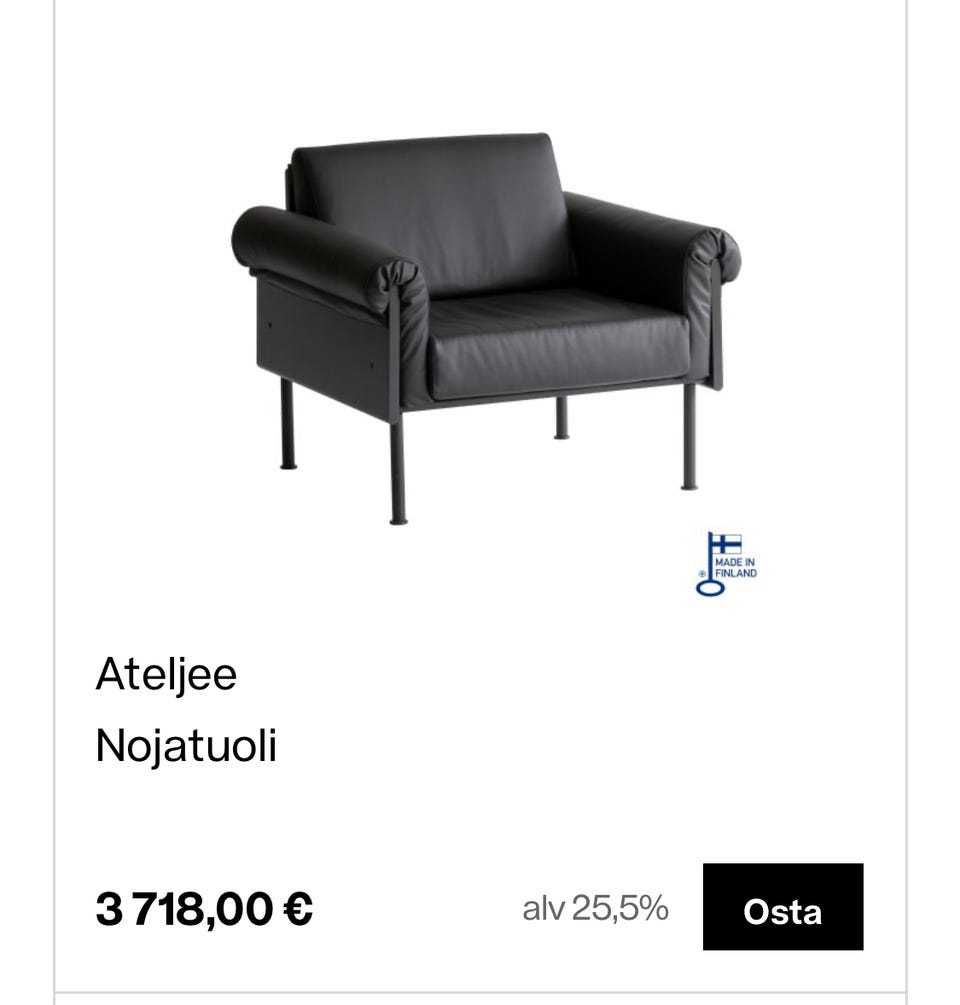Tap the Osta buy button
Screen dimensions: 960x1005
click(782, 907)
